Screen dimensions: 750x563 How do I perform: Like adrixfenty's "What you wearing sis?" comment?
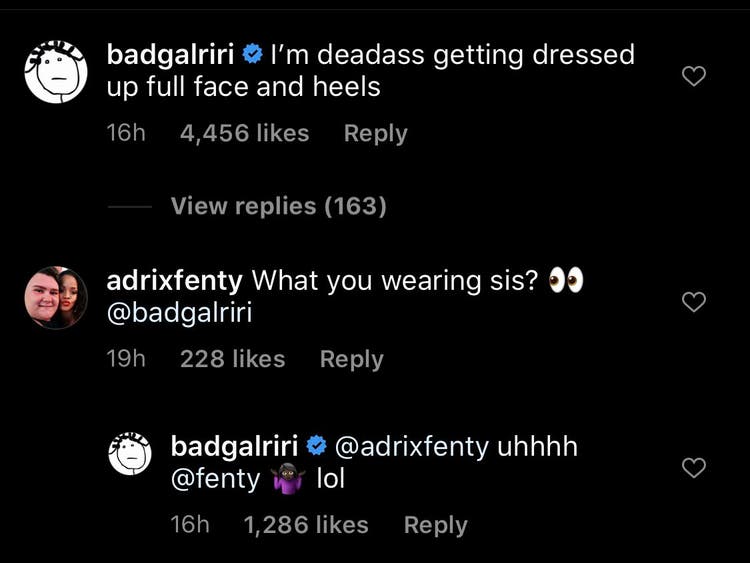pos(693,301)
